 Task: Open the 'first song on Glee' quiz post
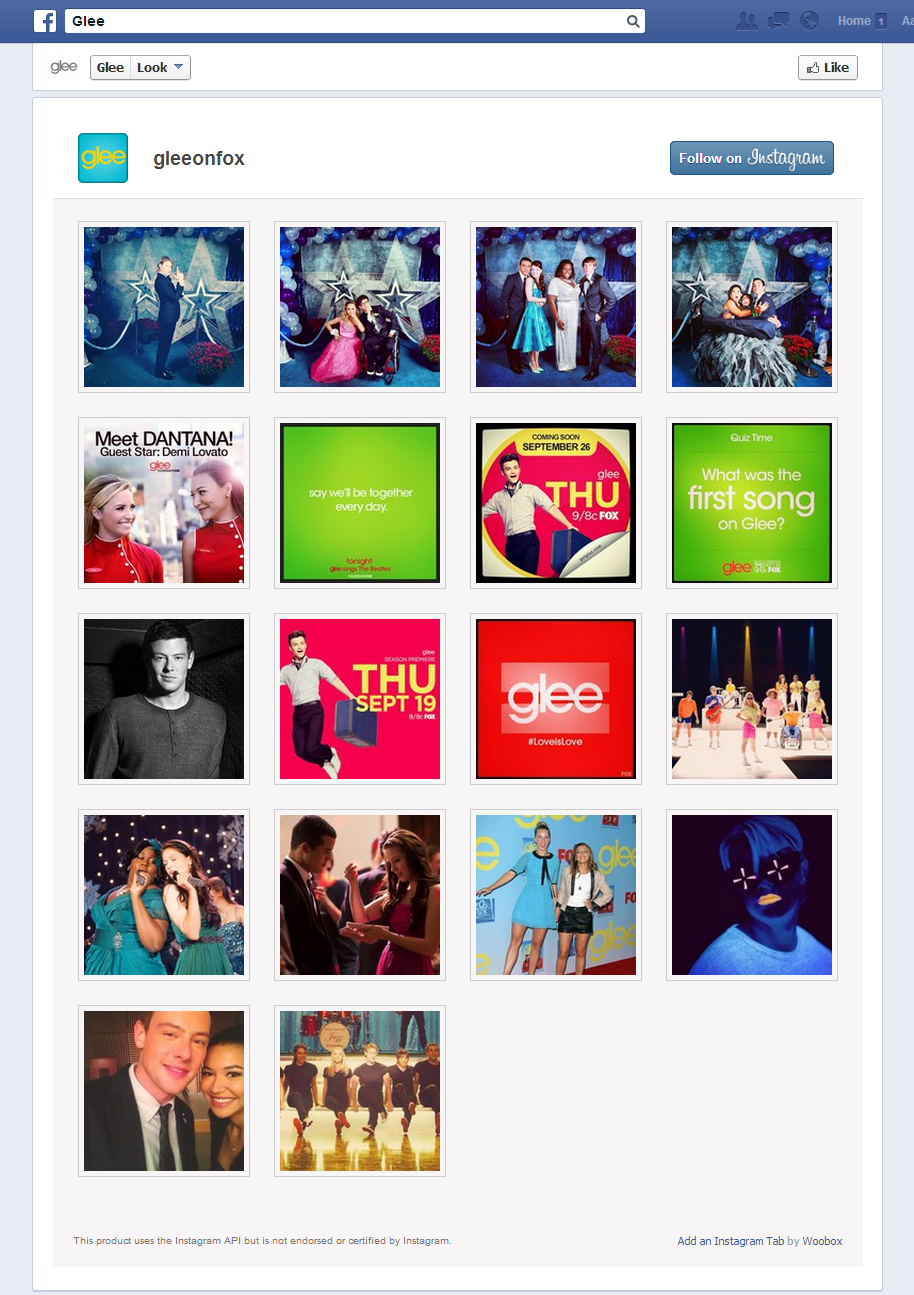click(x=752, y=503)
